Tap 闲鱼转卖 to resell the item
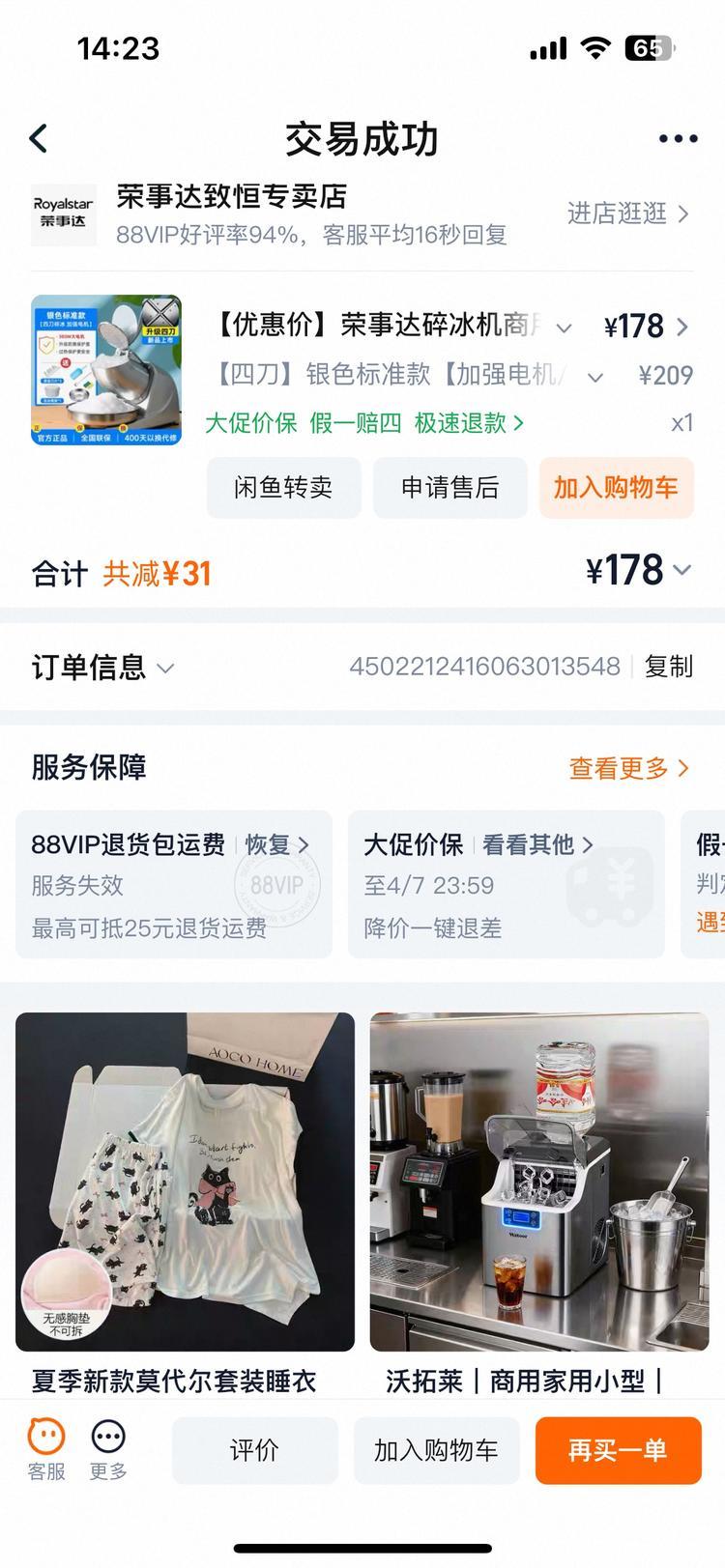Screen dimensions: 725x1568 (x=283, y=488)
